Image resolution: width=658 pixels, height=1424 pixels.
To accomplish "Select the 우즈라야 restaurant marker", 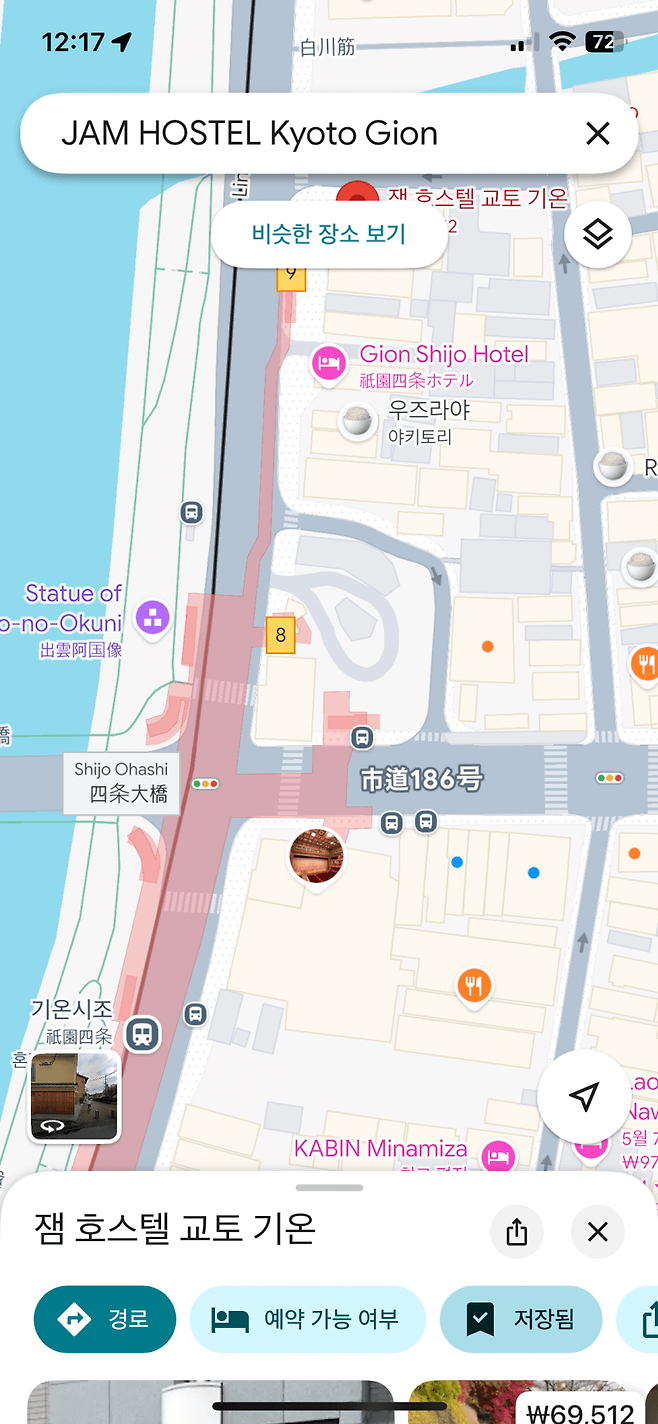I will [356, 421].
